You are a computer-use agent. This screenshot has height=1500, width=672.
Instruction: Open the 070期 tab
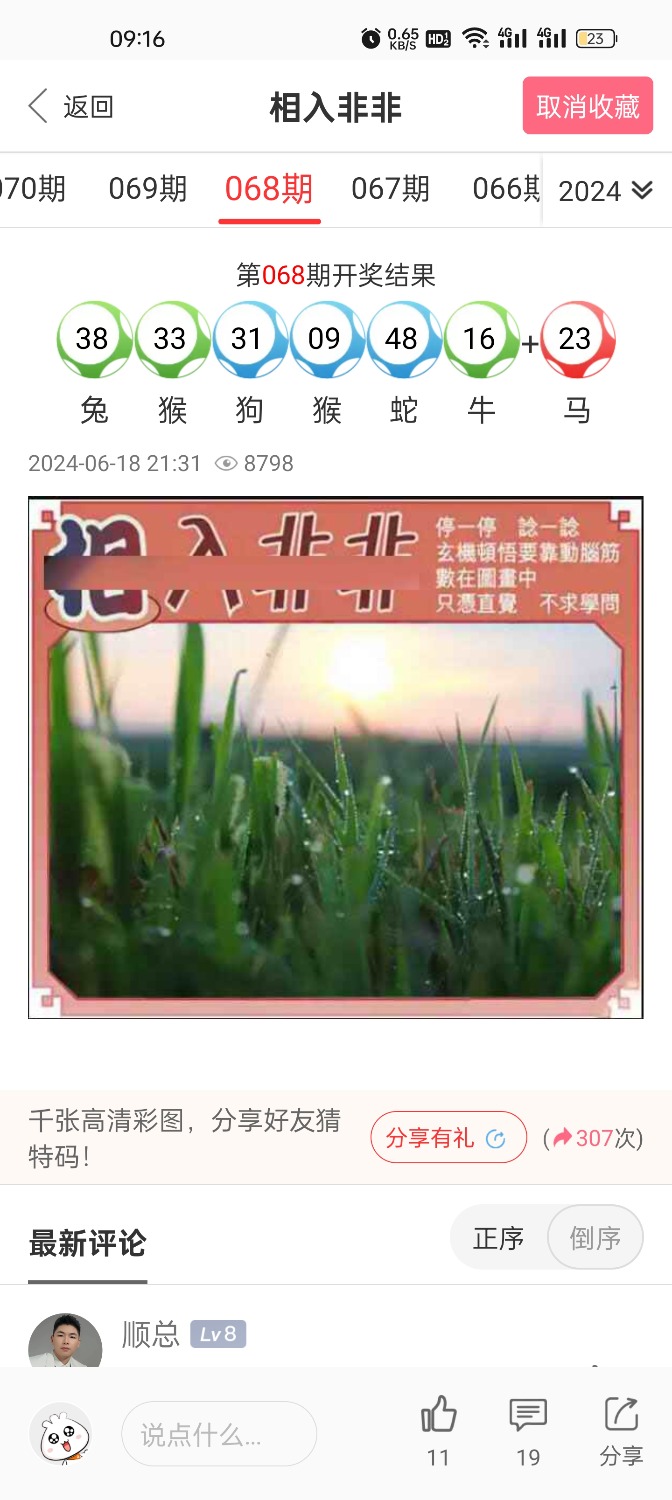pyautogui.click(x=34, y=188)
